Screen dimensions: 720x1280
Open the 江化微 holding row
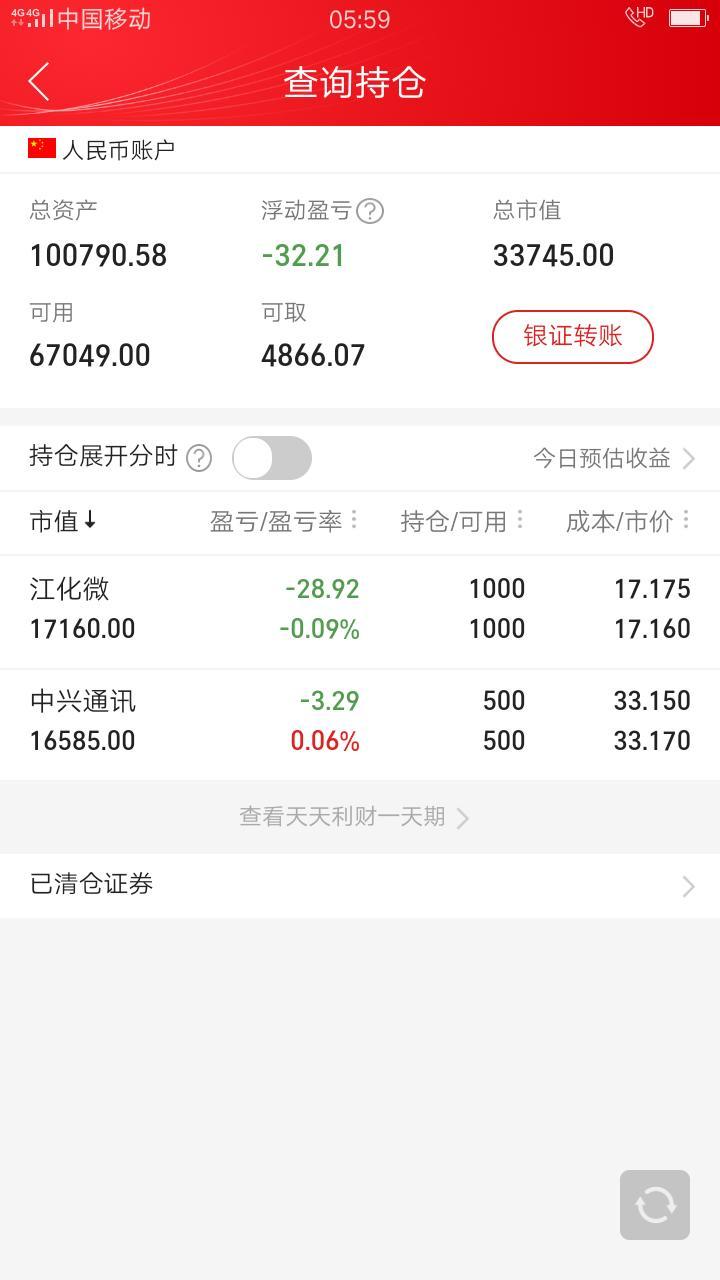point(360,611)
